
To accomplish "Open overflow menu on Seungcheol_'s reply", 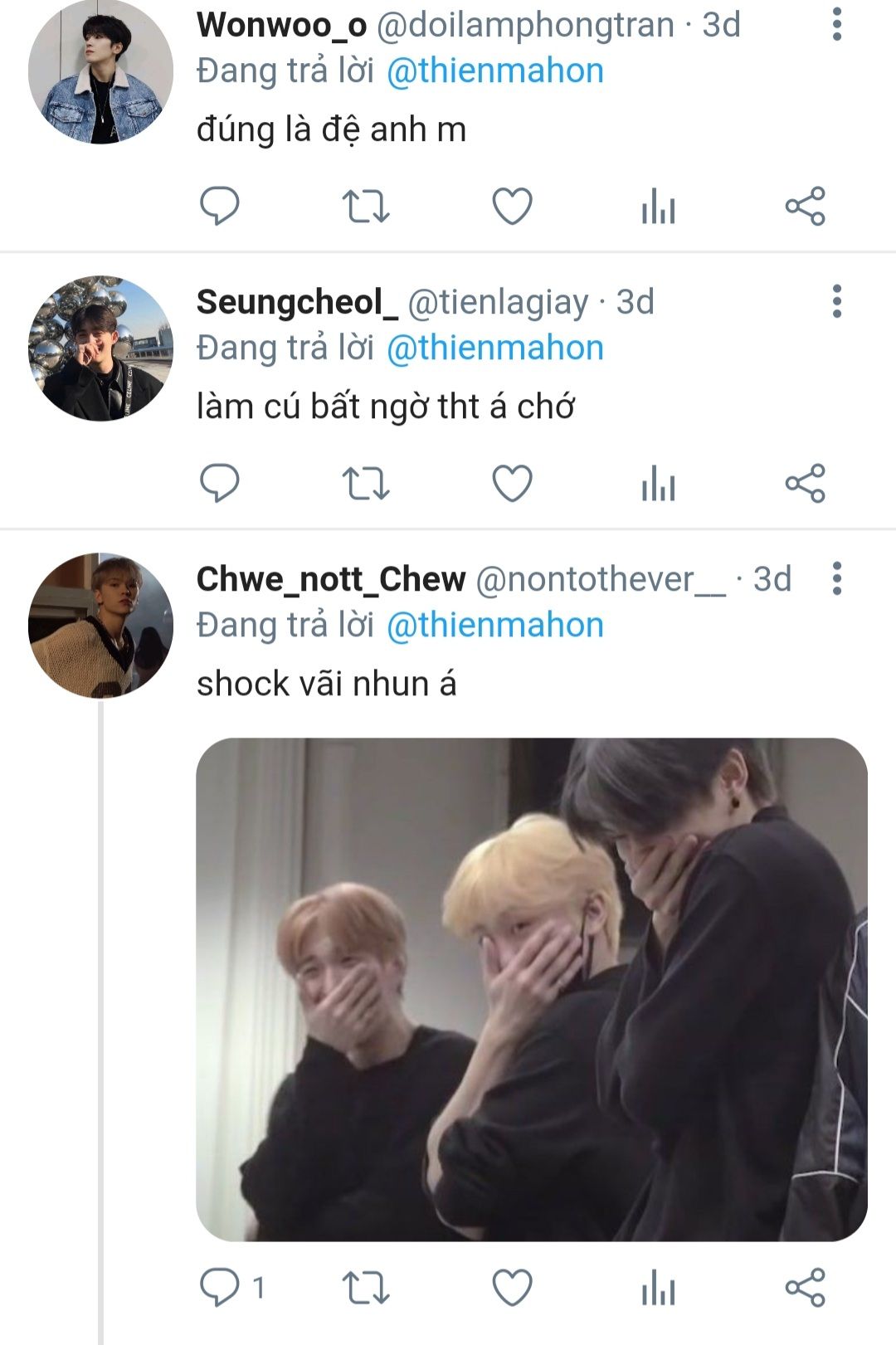I will pos(836,301).
